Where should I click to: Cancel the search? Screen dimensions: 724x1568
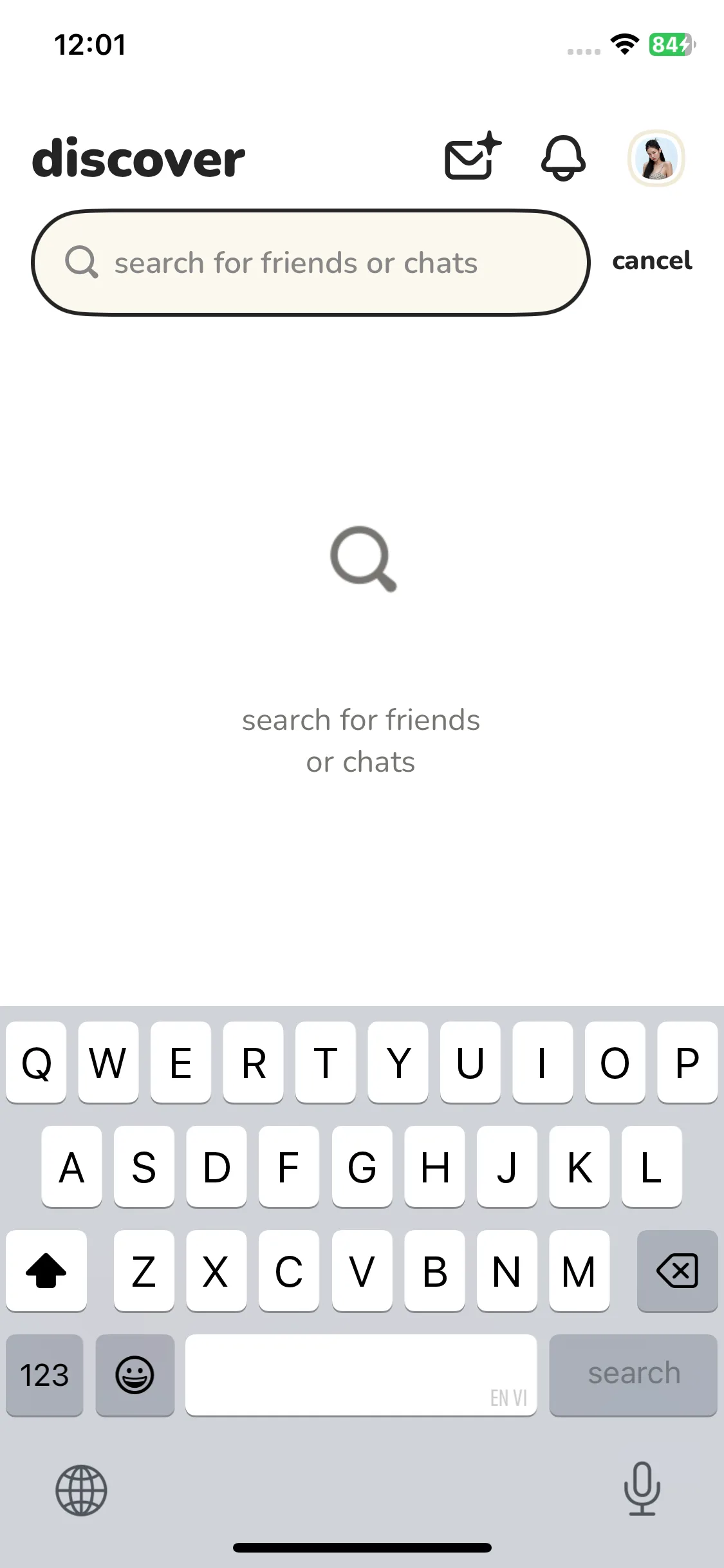pyautogui.click(x=652, y=261)
